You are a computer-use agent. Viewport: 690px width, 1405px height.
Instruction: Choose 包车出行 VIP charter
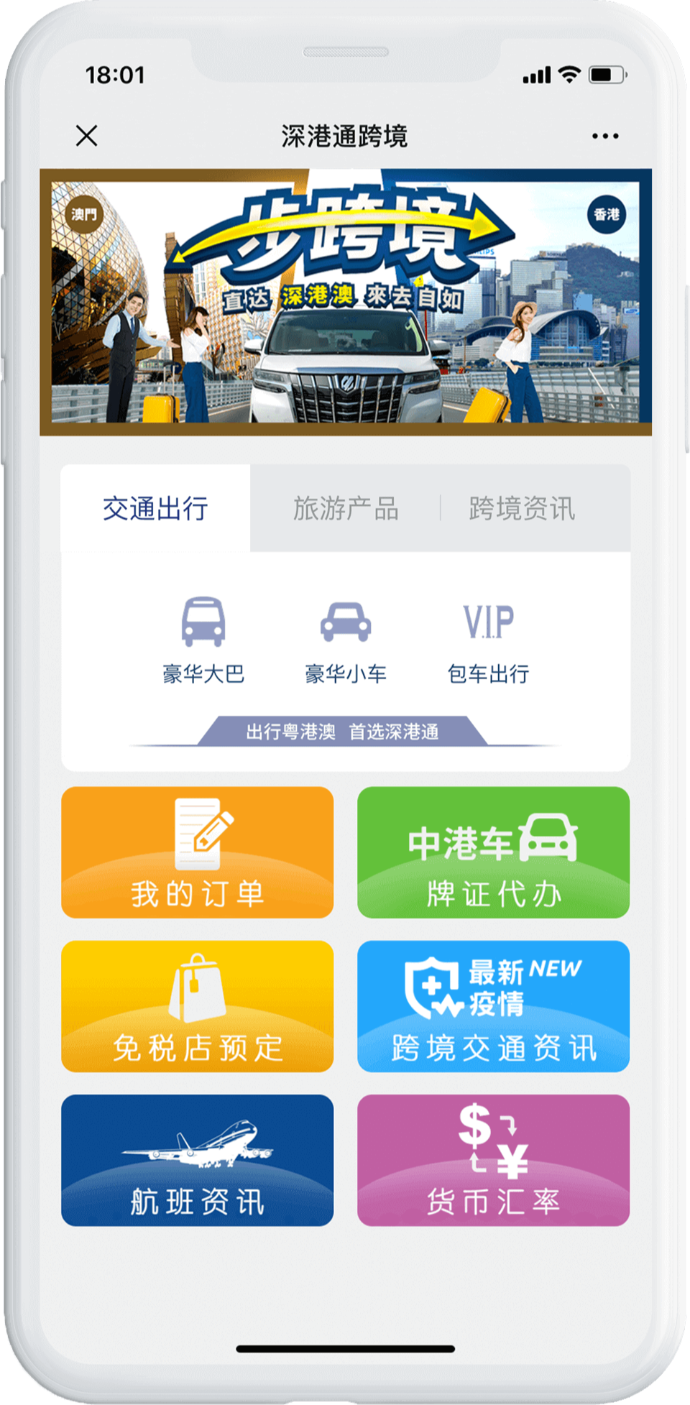coord(488,640)
